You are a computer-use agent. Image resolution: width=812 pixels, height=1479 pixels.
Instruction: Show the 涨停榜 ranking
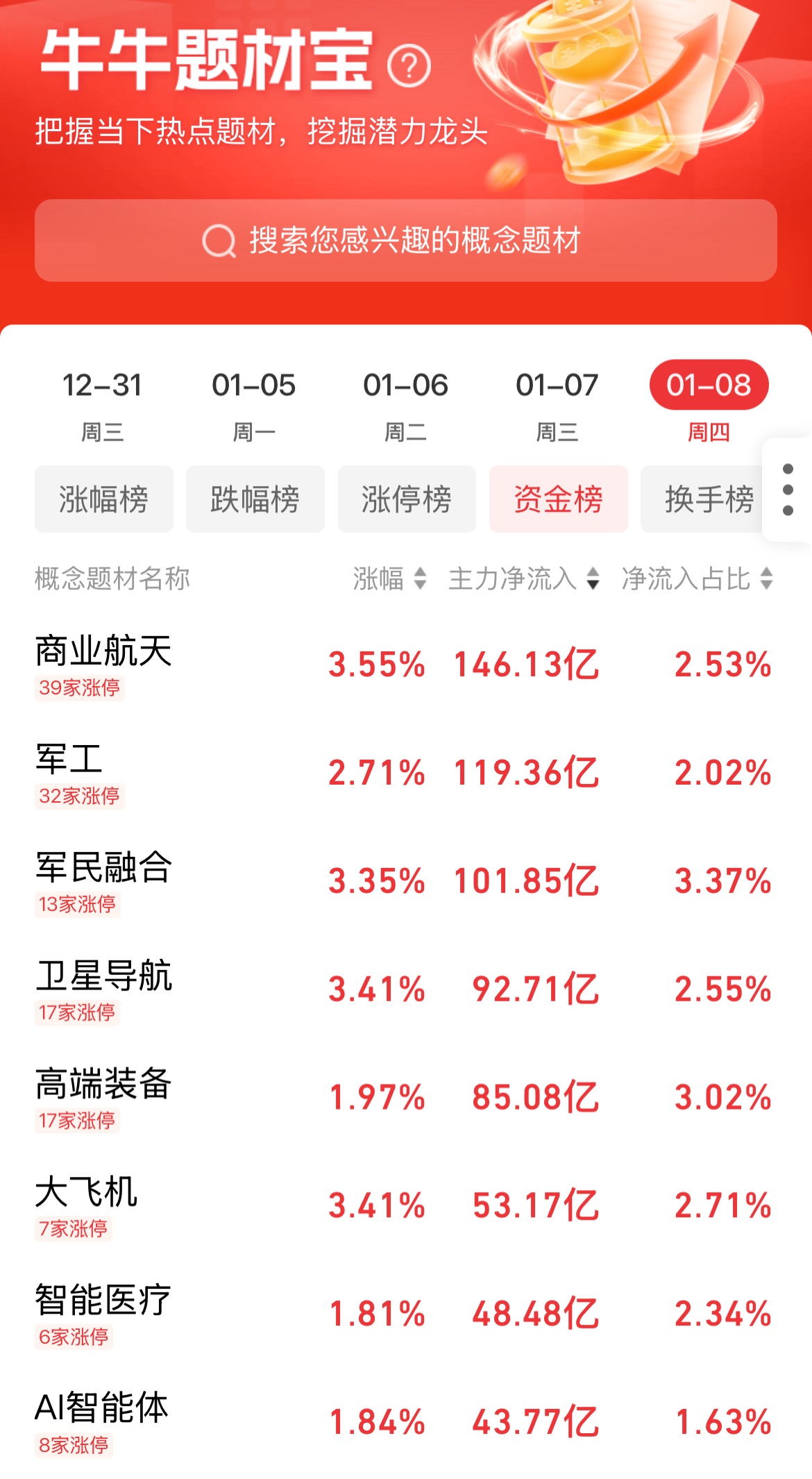pos(407,499)
